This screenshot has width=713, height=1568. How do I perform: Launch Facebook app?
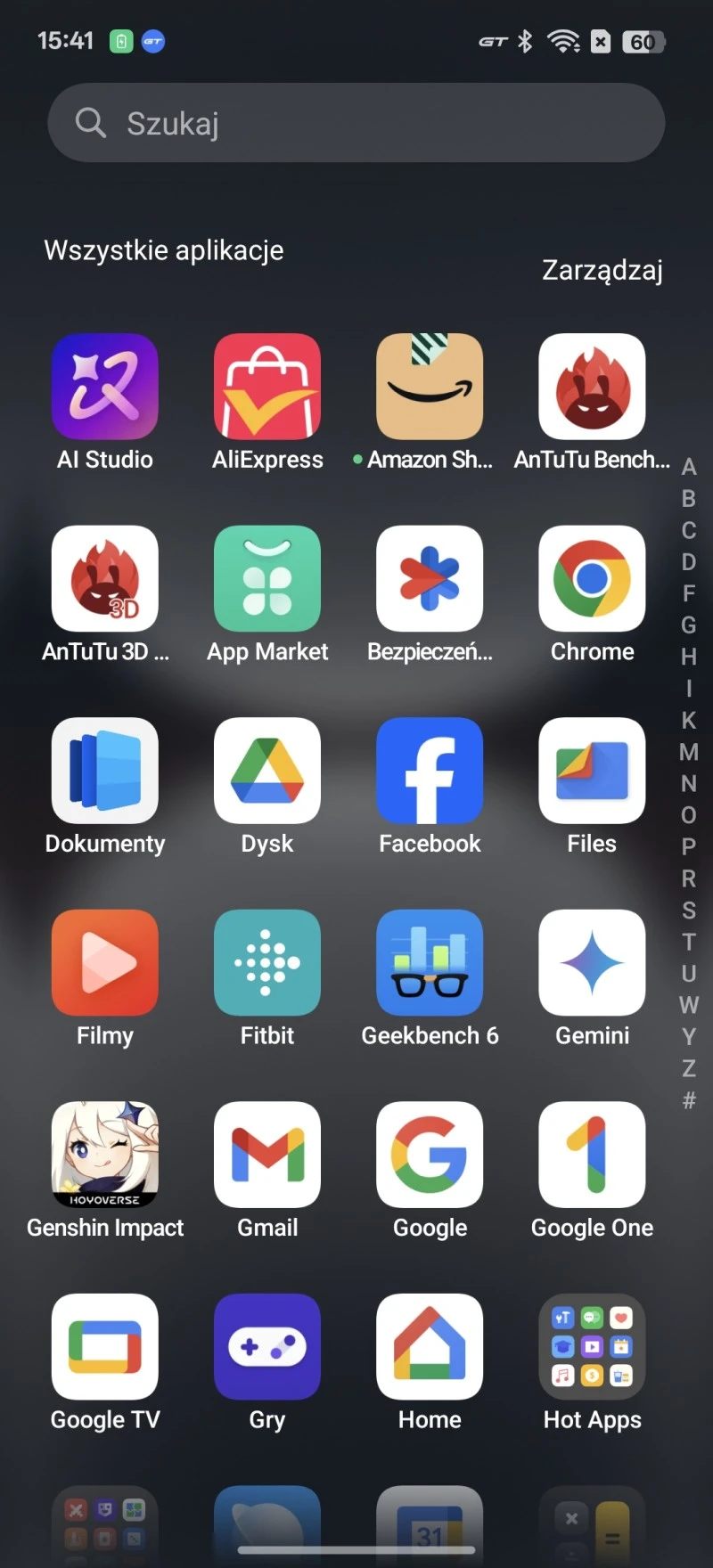(x=430, y=771)
